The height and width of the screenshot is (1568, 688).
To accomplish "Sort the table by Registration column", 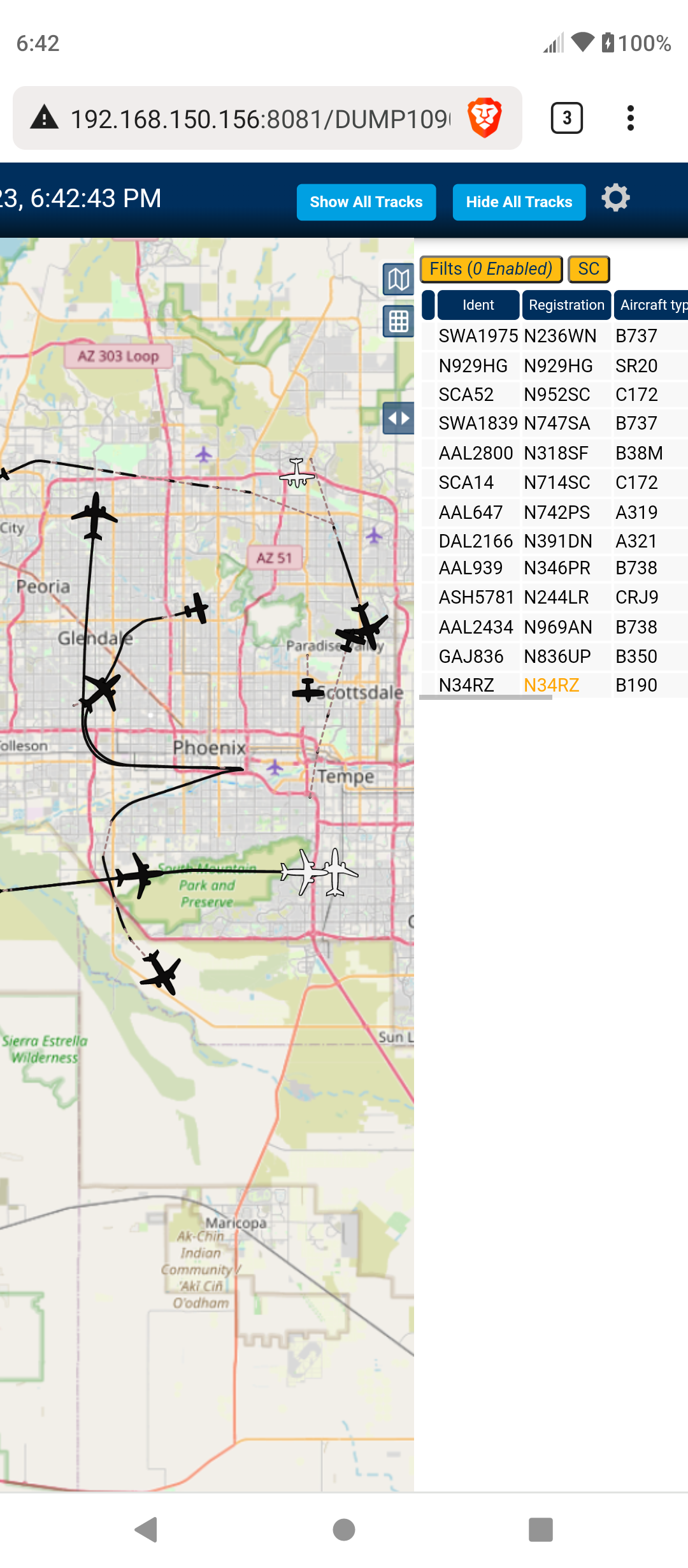I will [x=566, y=305].
